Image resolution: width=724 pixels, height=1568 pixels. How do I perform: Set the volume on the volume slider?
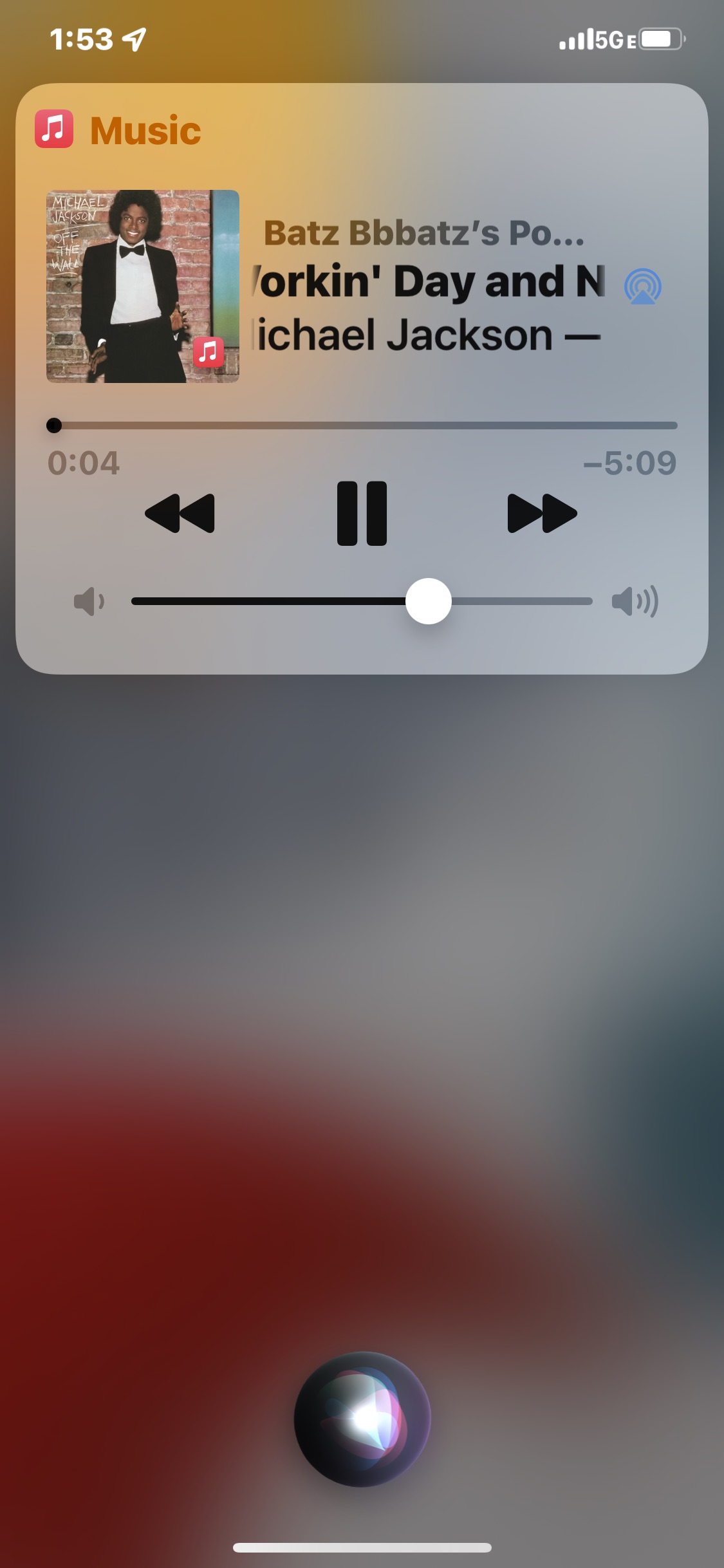click(x=428, y=601)
